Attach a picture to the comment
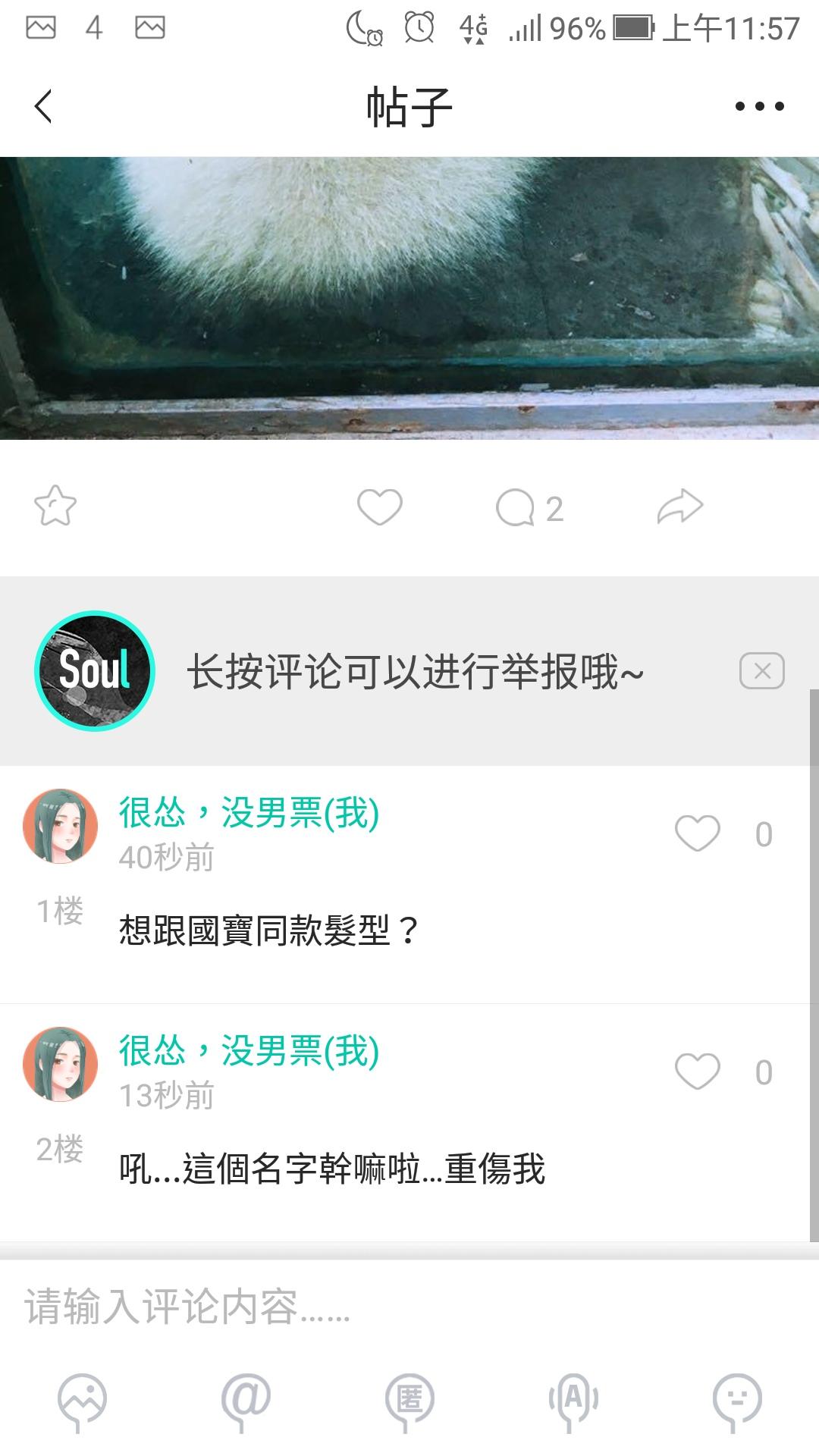This screenshot has height=1456, width=819. pos(82,1401)
